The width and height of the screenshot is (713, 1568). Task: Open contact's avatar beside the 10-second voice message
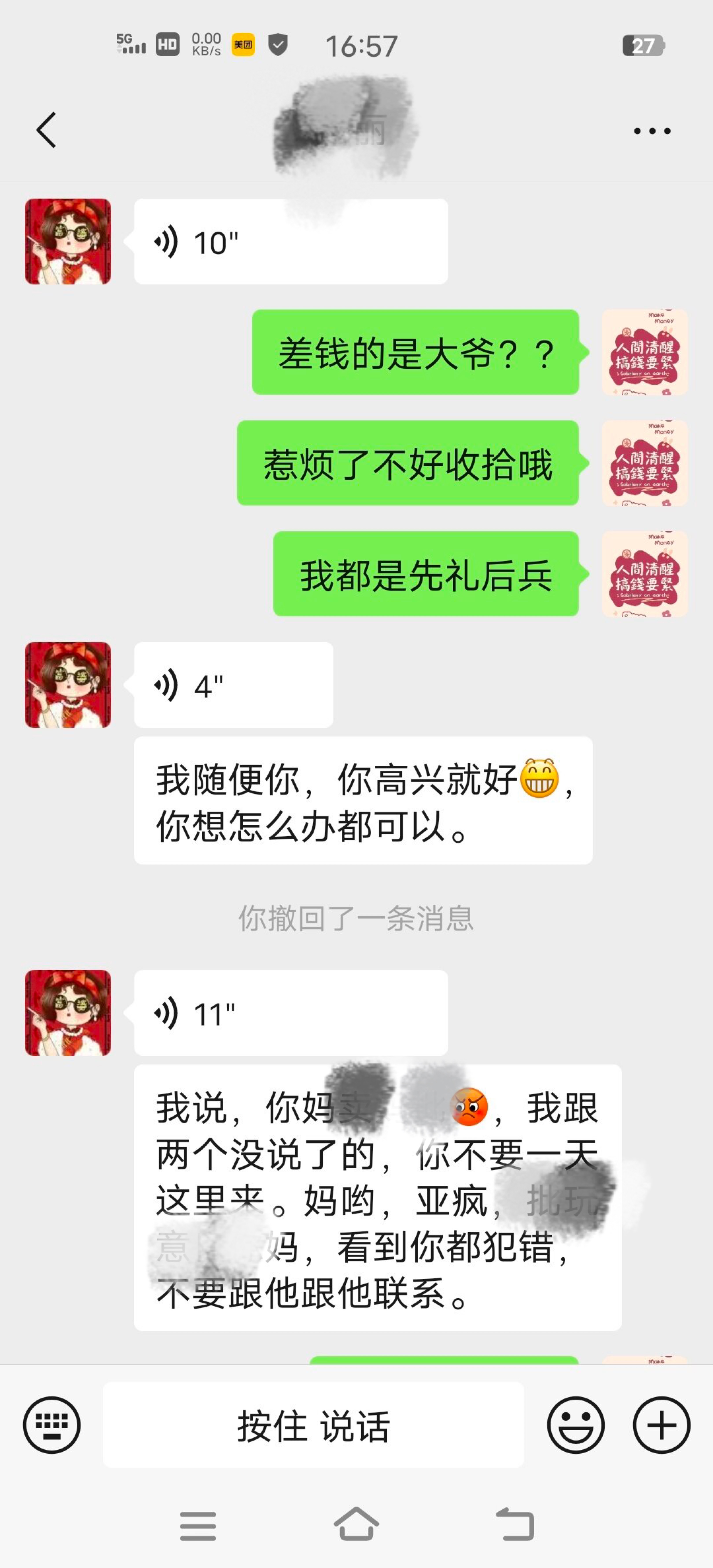pos(68,242)
